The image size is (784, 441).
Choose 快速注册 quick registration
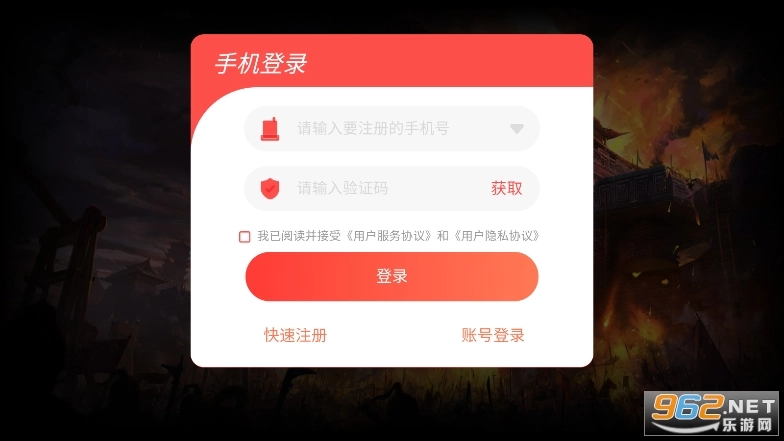tap(295, 335)
